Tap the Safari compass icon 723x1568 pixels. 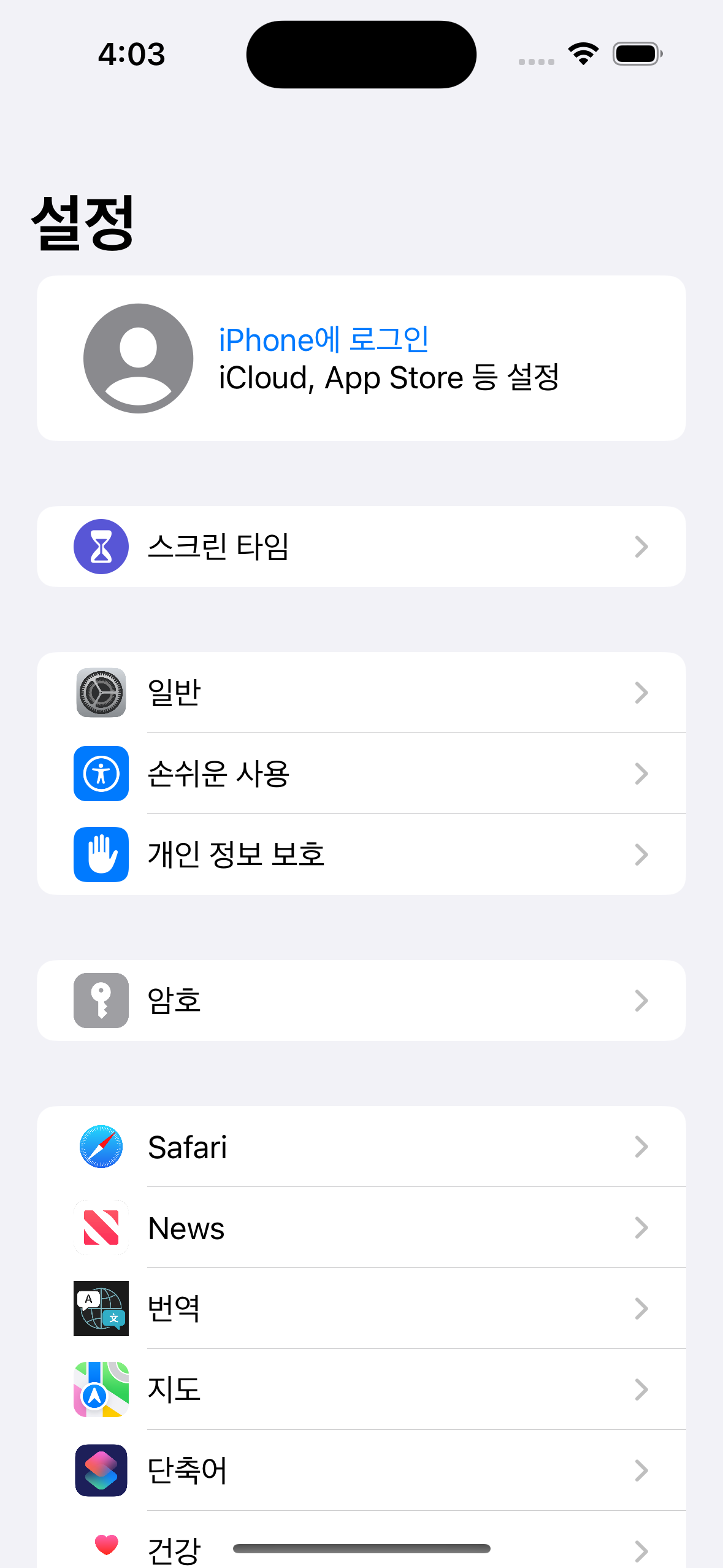coord(101,1147)
